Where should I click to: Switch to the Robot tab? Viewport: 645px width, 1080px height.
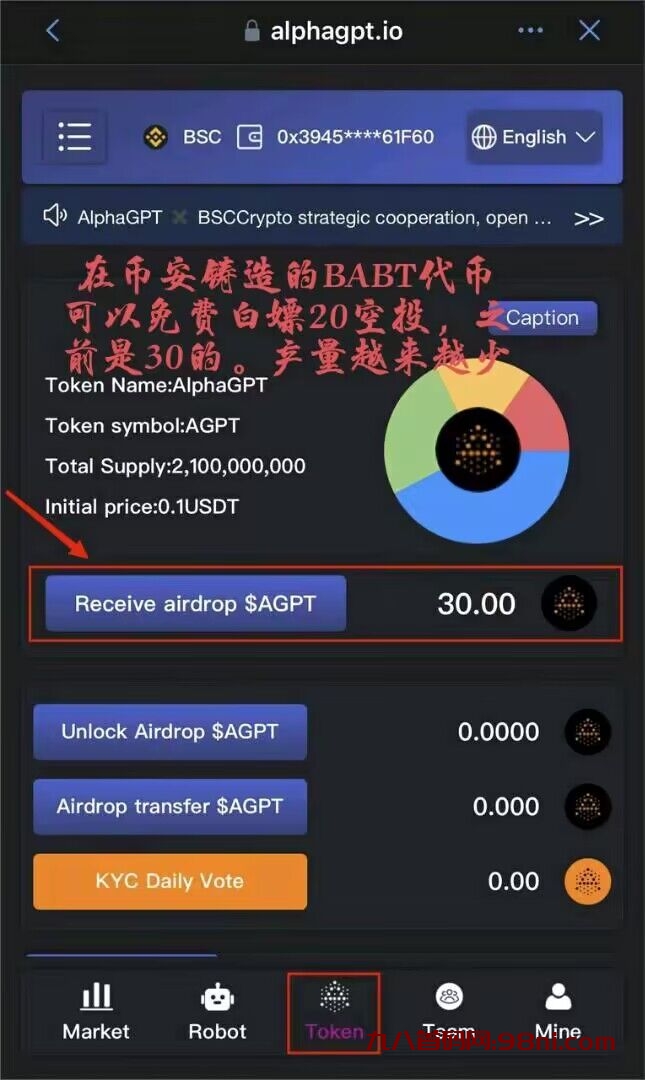pyautogui.click(x=217, y=1011)
